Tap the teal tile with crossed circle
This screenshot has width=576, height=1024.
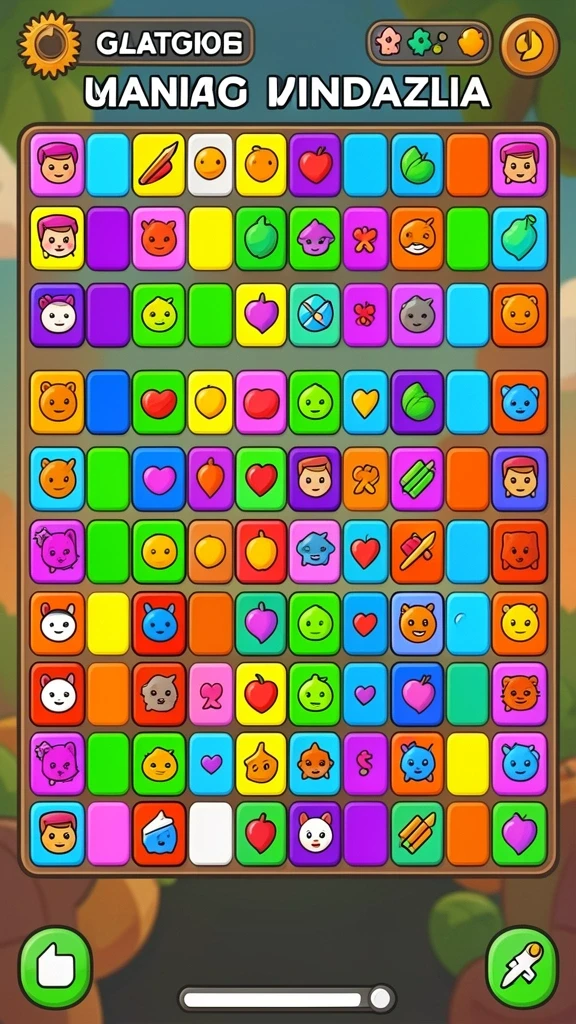point(315,315)
